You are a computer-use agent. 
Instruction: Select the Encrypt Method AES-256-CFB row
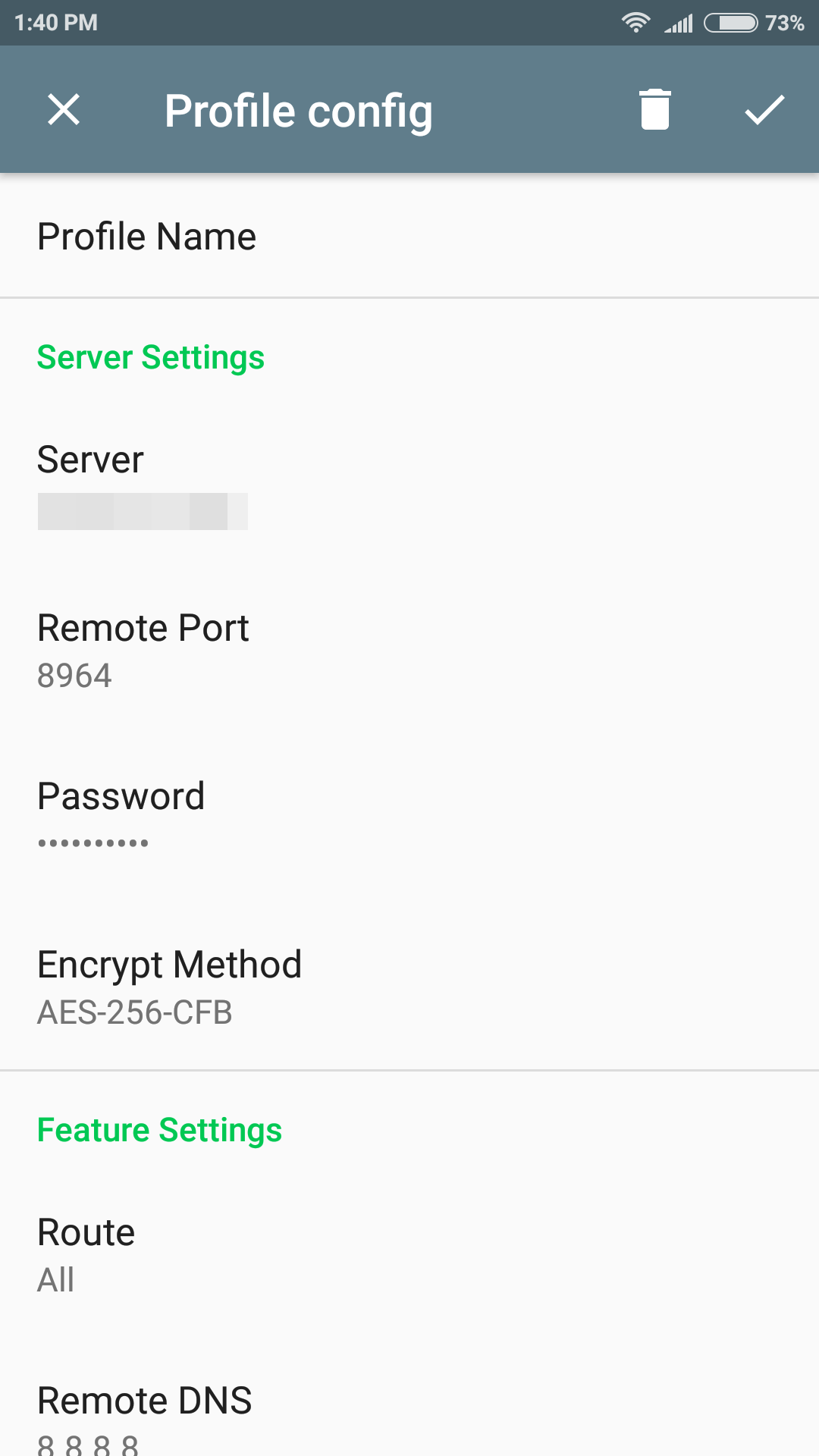click(x=409, y=986)
